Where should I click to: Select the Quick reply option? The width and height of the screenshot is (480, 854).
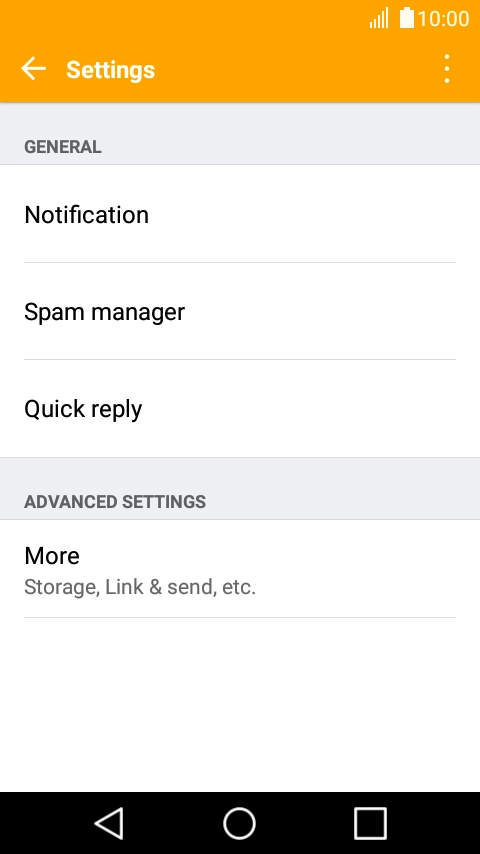(x=240, y=408)
